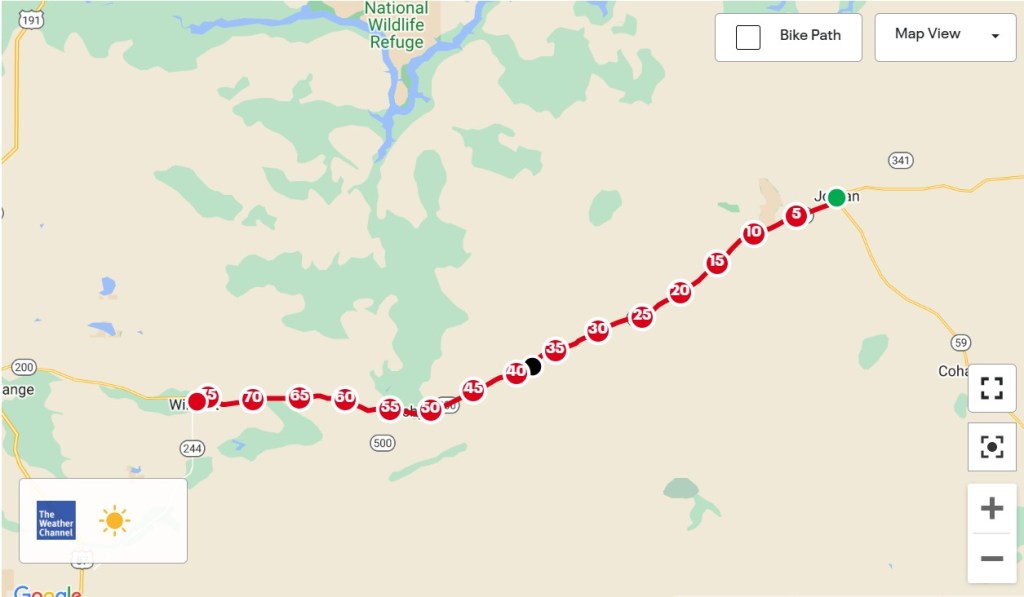Recenter the map on route
The height and width of the screenshot is (597, 1024).
coord(991,446)
